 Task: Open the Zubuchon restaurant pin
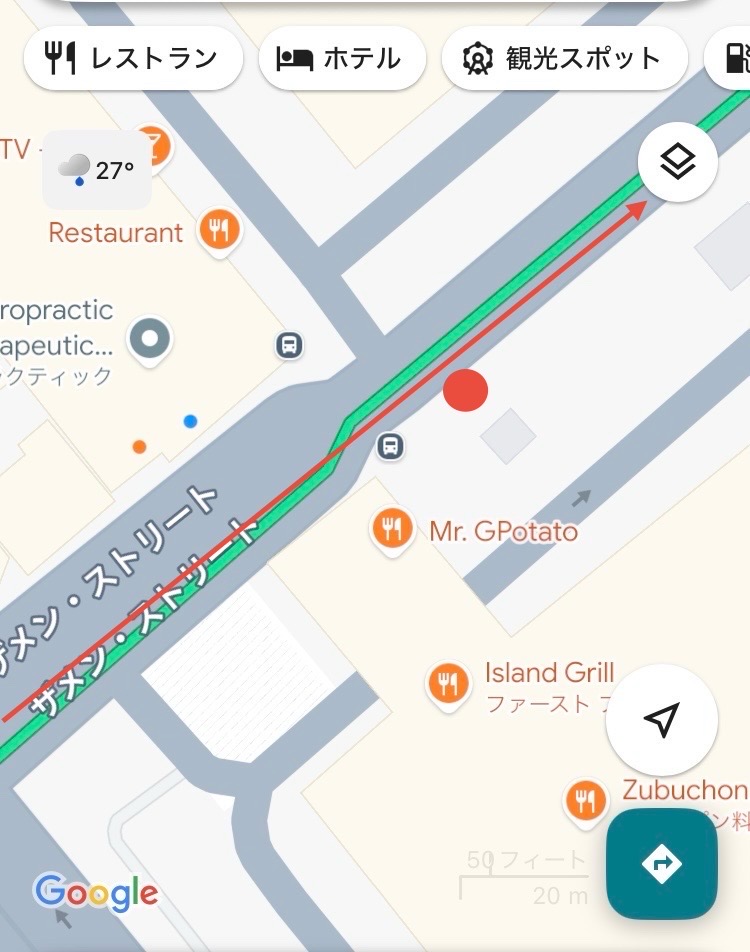pyautogui.click(x=586, y=800)
